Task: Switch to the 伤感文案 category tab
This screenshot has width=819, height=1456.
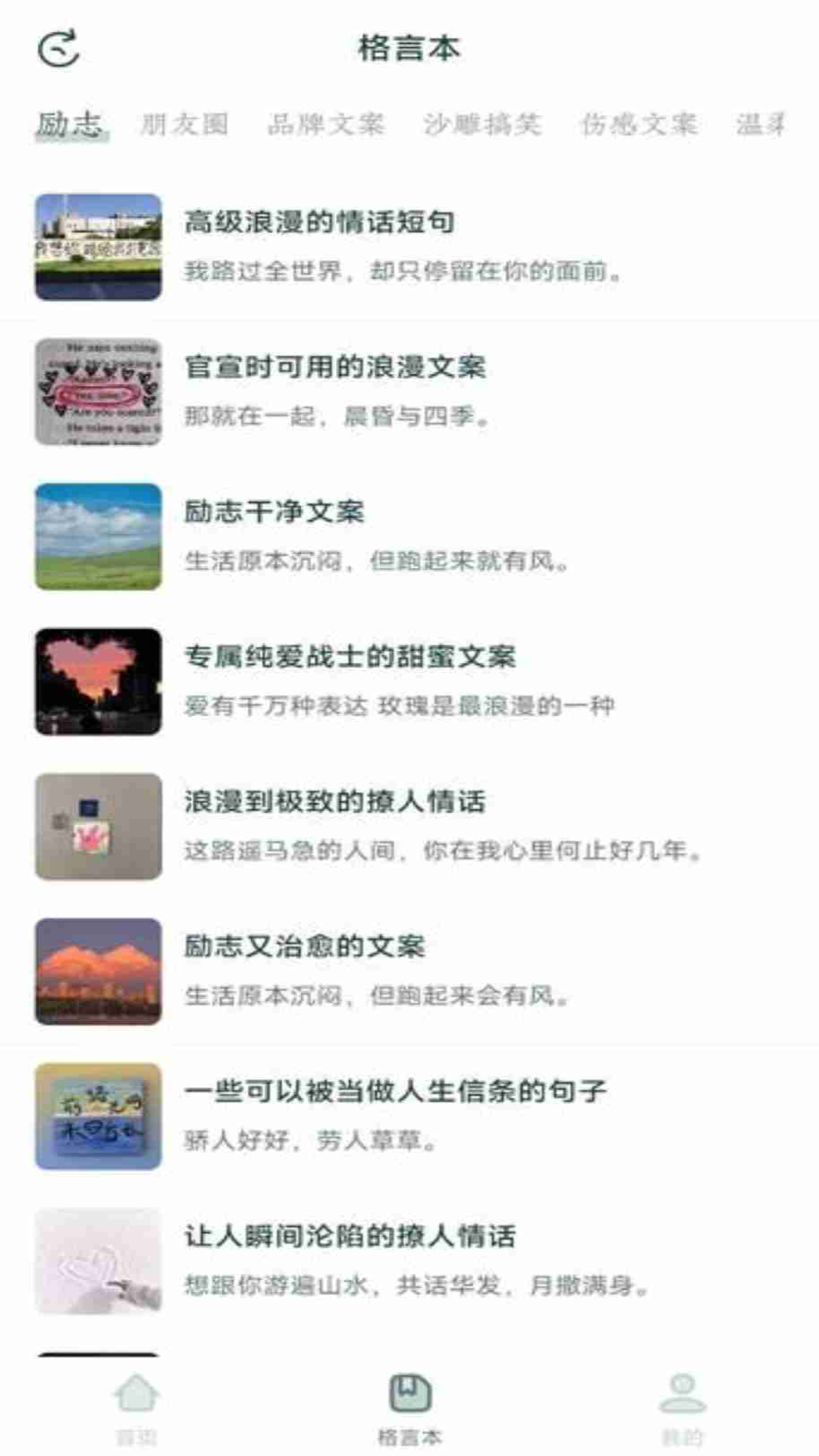Action: [x=641, y=125]
